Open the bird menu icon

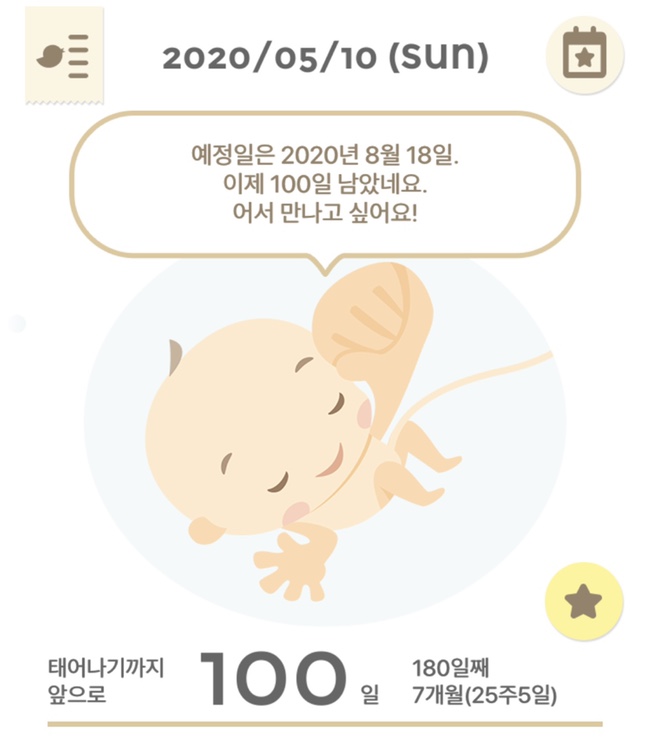pos(65,56)
